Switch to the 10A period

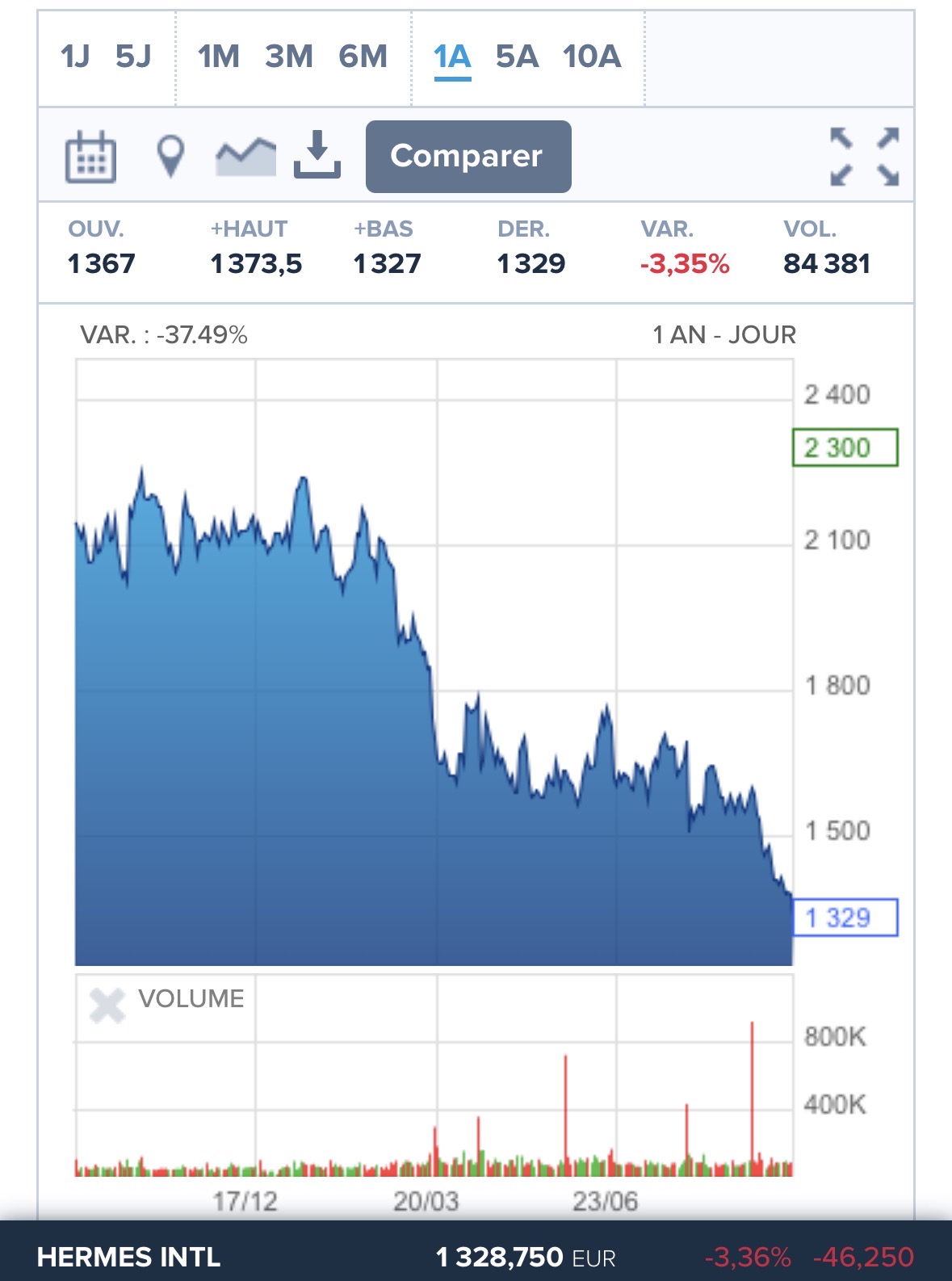[592, 57]
